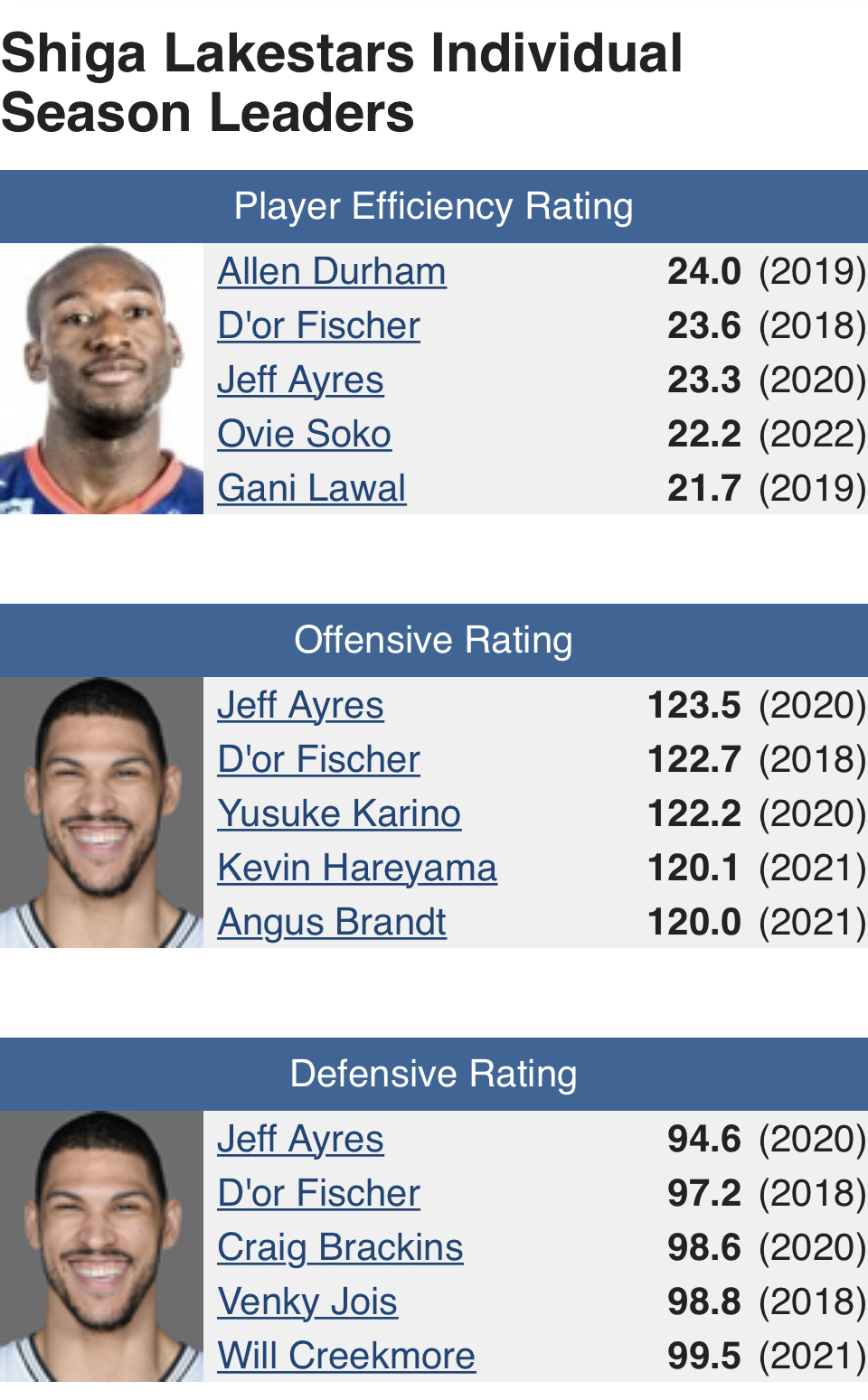The width and height of the screenshot is (868, 1400).
Task: View Gani Lawal's player page
Action: (312, 488)
